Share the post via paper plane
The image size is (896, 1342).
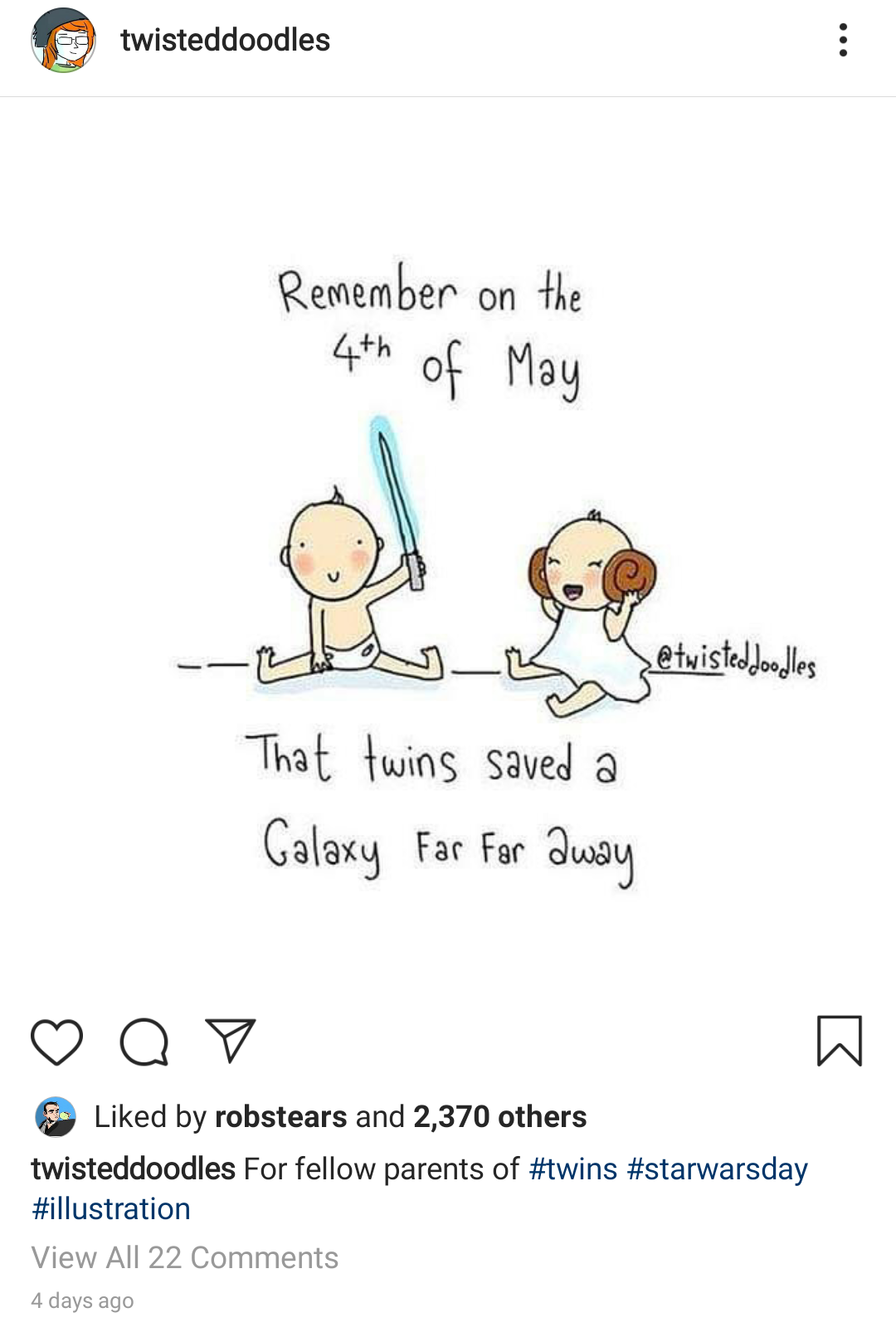coord(231,1041)
